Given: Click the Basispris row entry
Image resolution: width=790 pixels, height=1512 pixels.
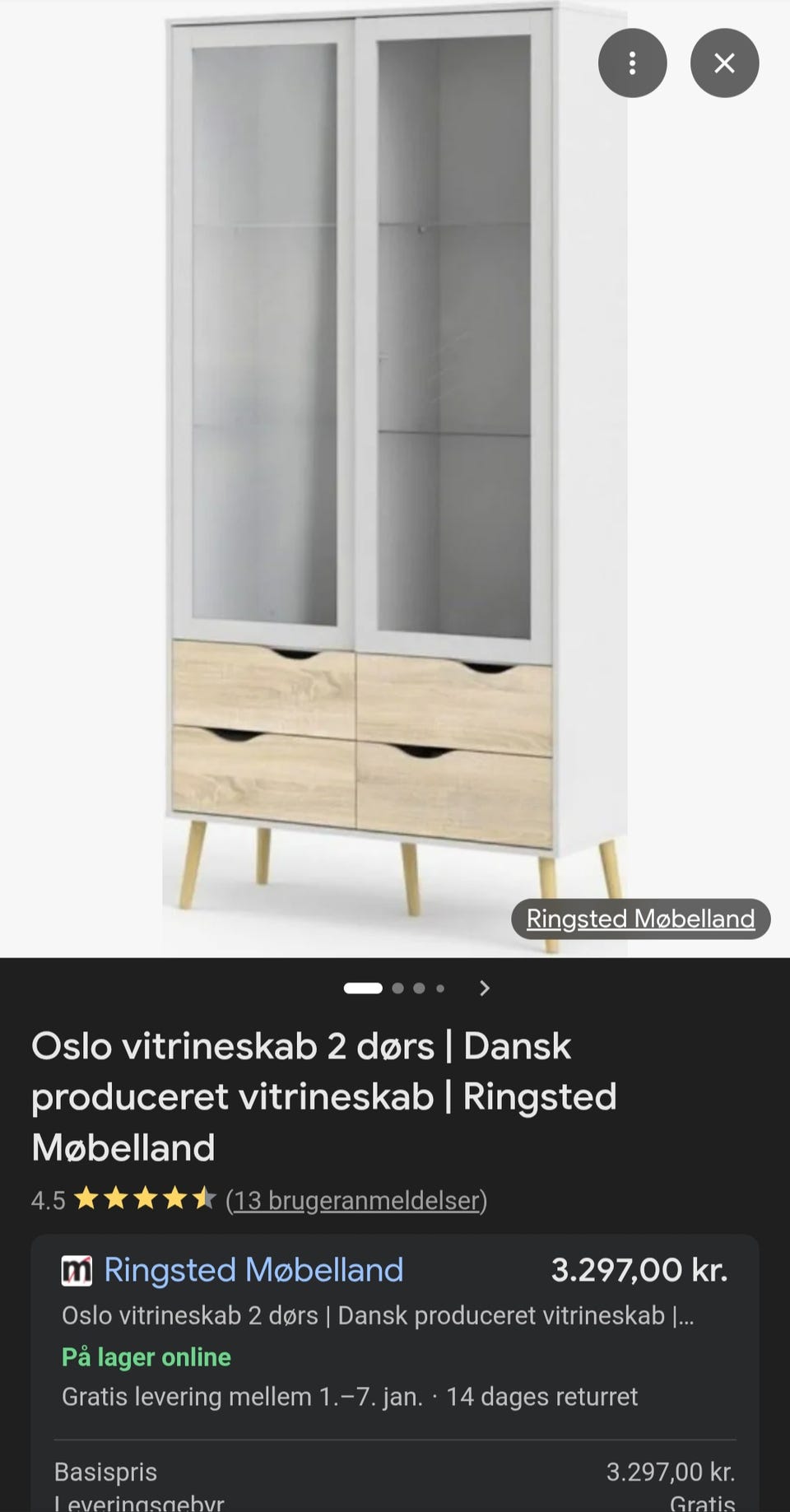Looking at the screenshot, I should click(107, 1471).
